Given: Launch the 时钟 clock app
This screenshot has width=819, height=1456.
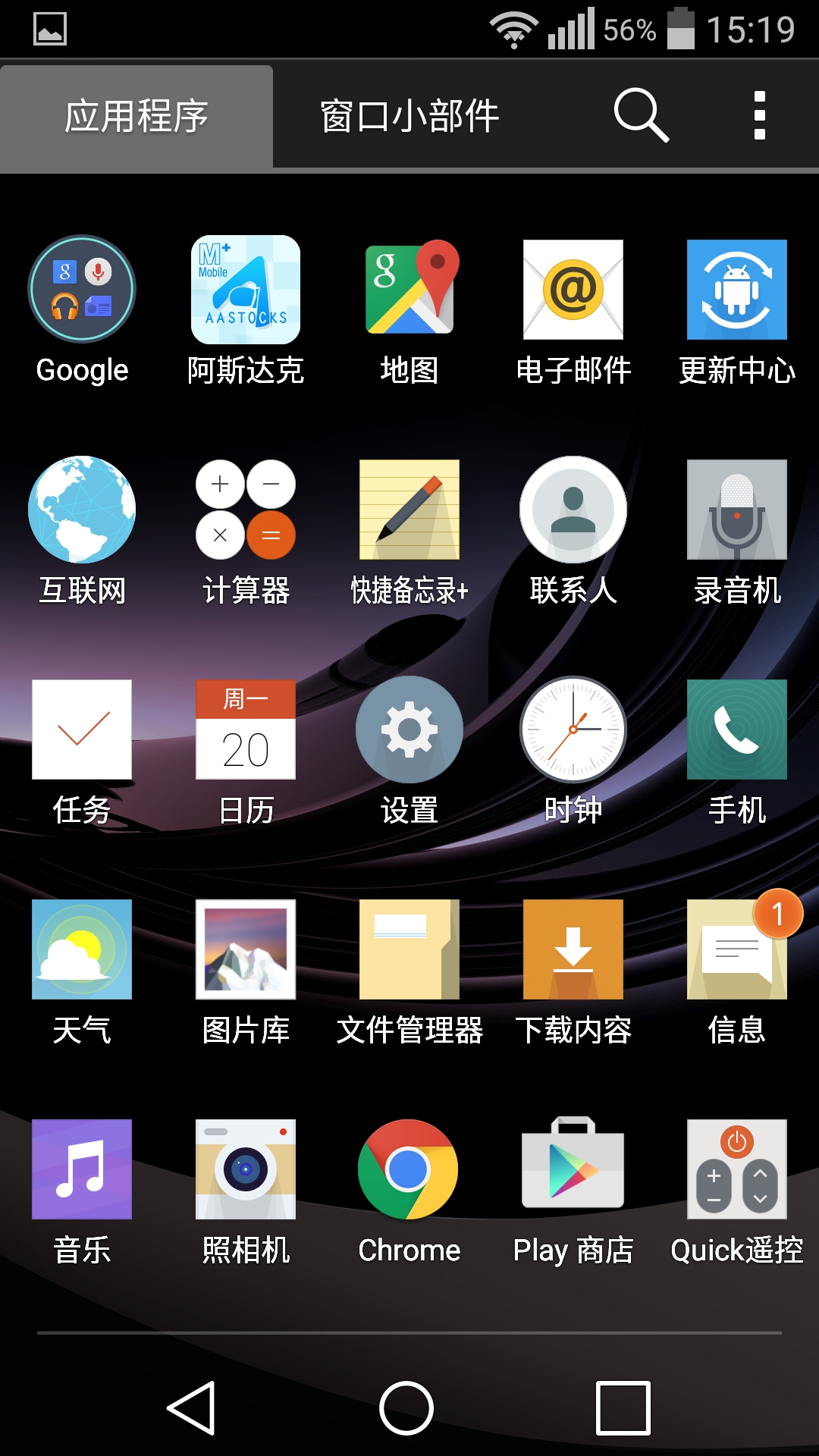Looking at the screenshot, I should [x=573, y=730].
